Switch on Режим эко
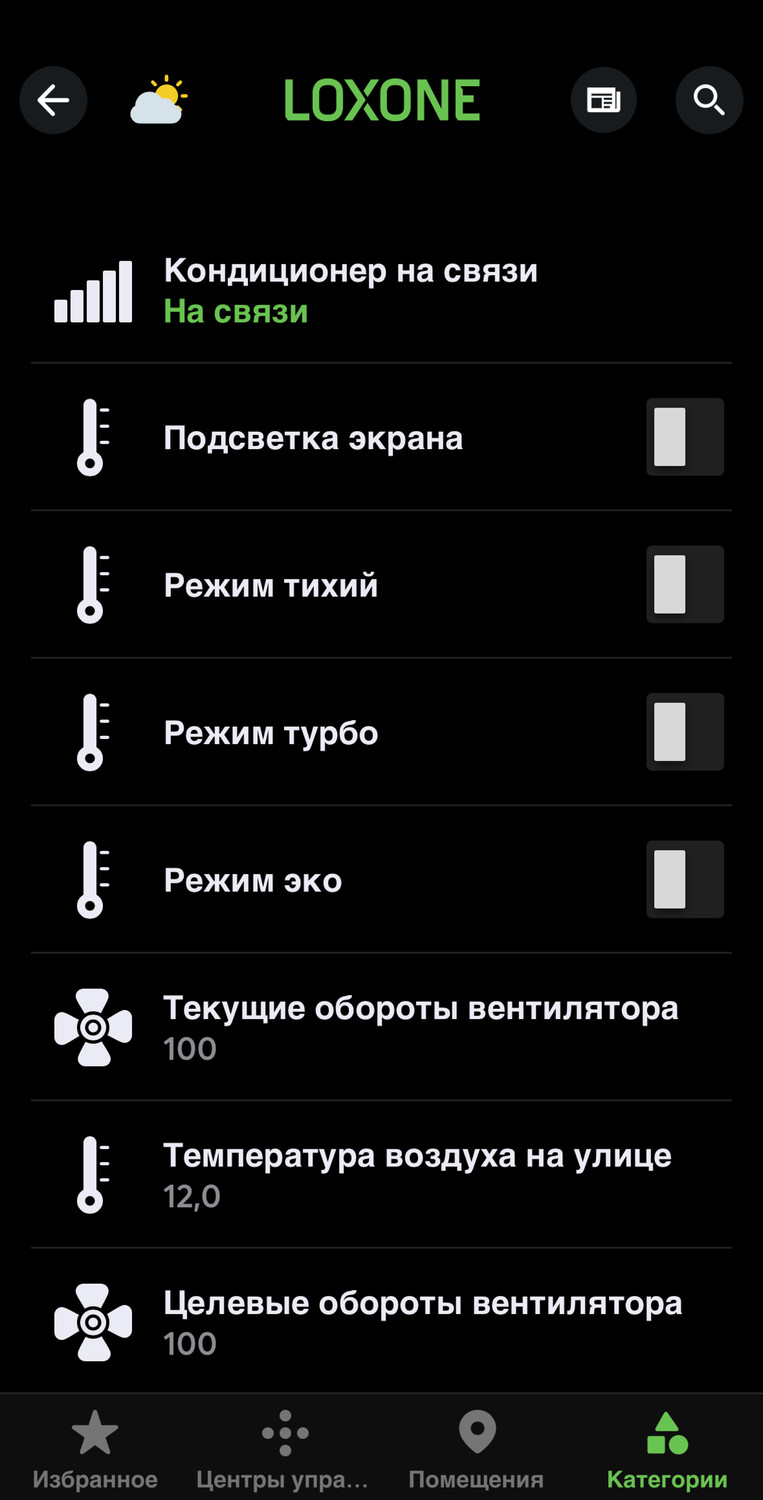Screen dimensions: 763x1500 point(684,879)
